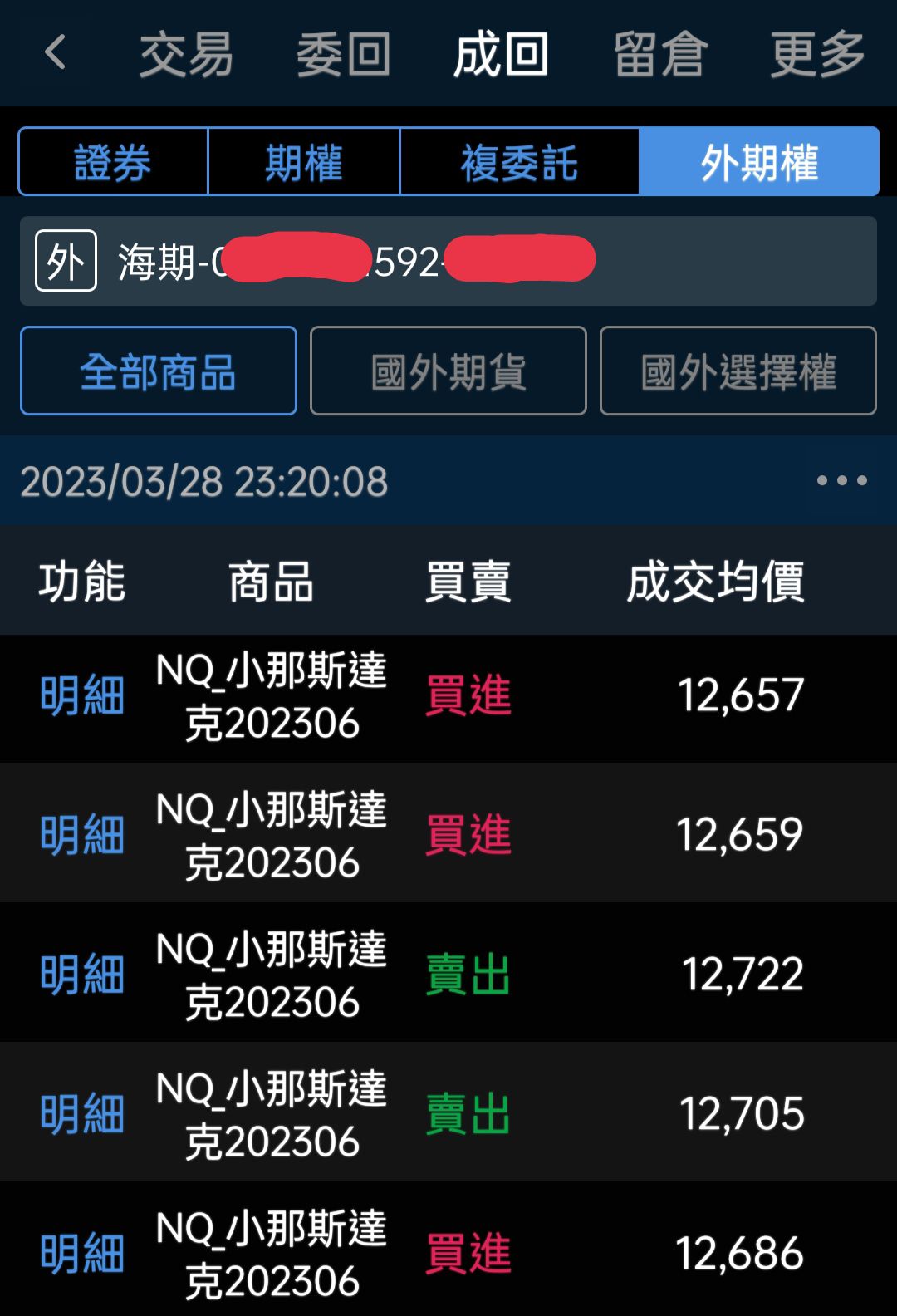This screenshot has height=1316, width=897.
Task: Go to the 交易 menu item
Action: [184, 54]
